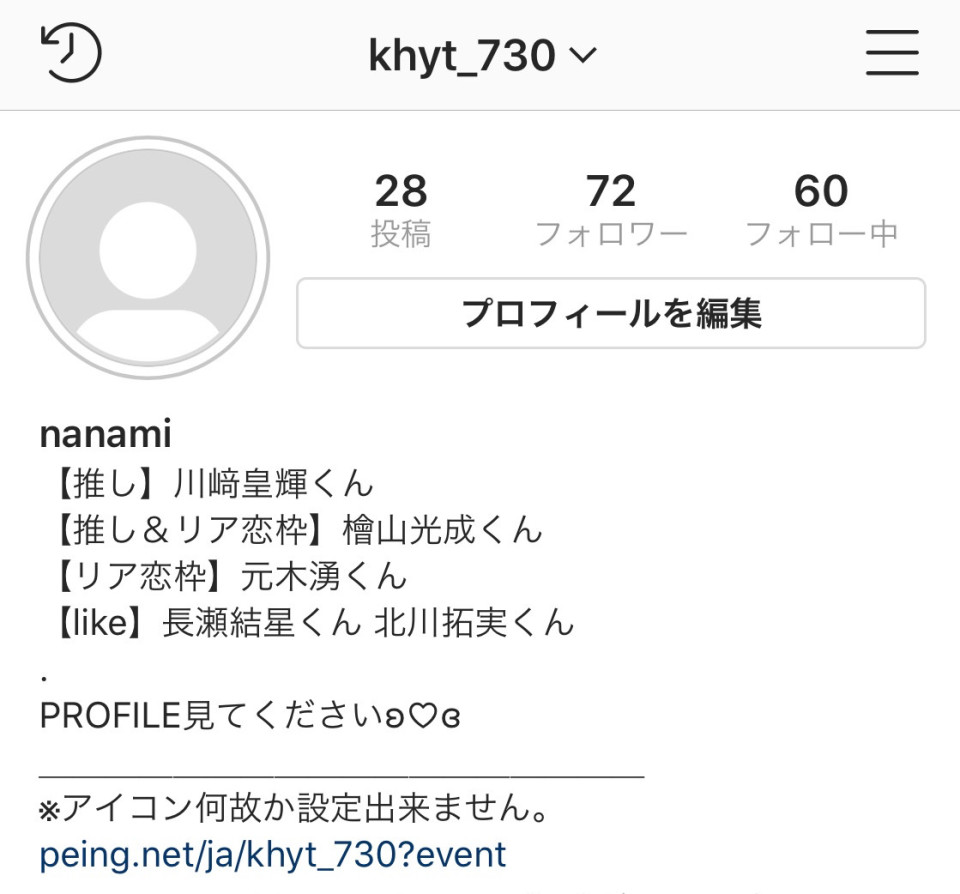
Task: Open the 72 フォロワー list
Action: tap(611, 211)
